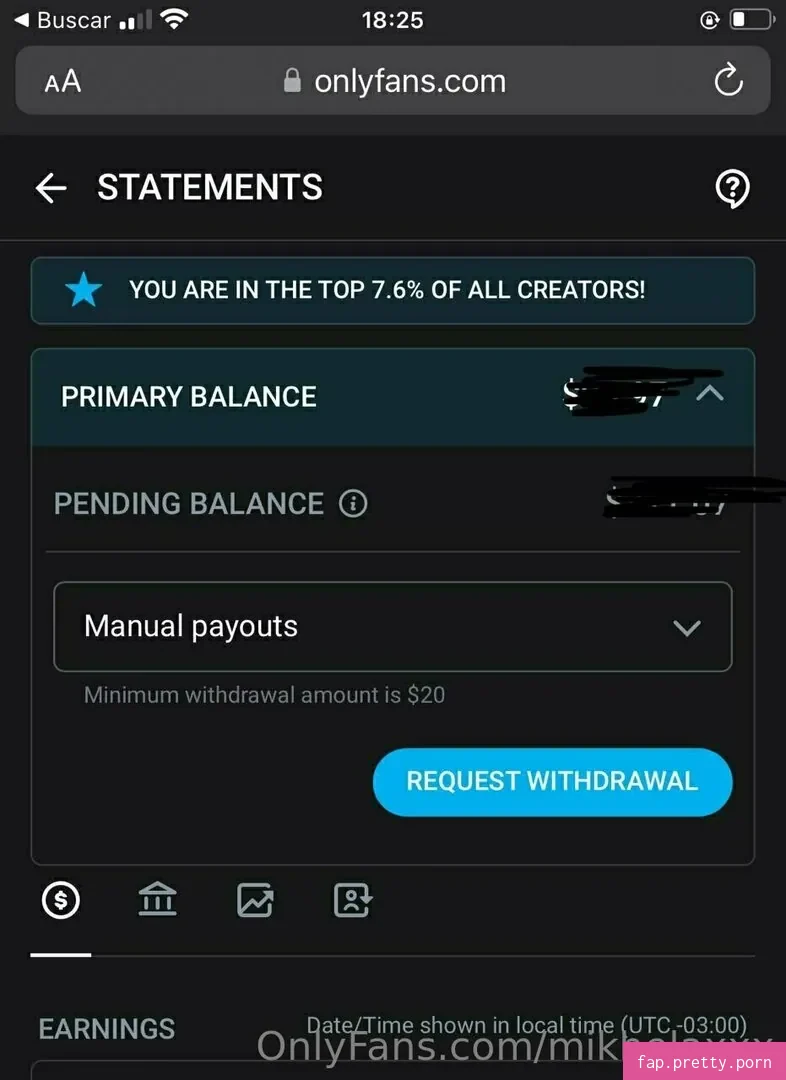Open the help question mark icon

[x=732, y=188]
